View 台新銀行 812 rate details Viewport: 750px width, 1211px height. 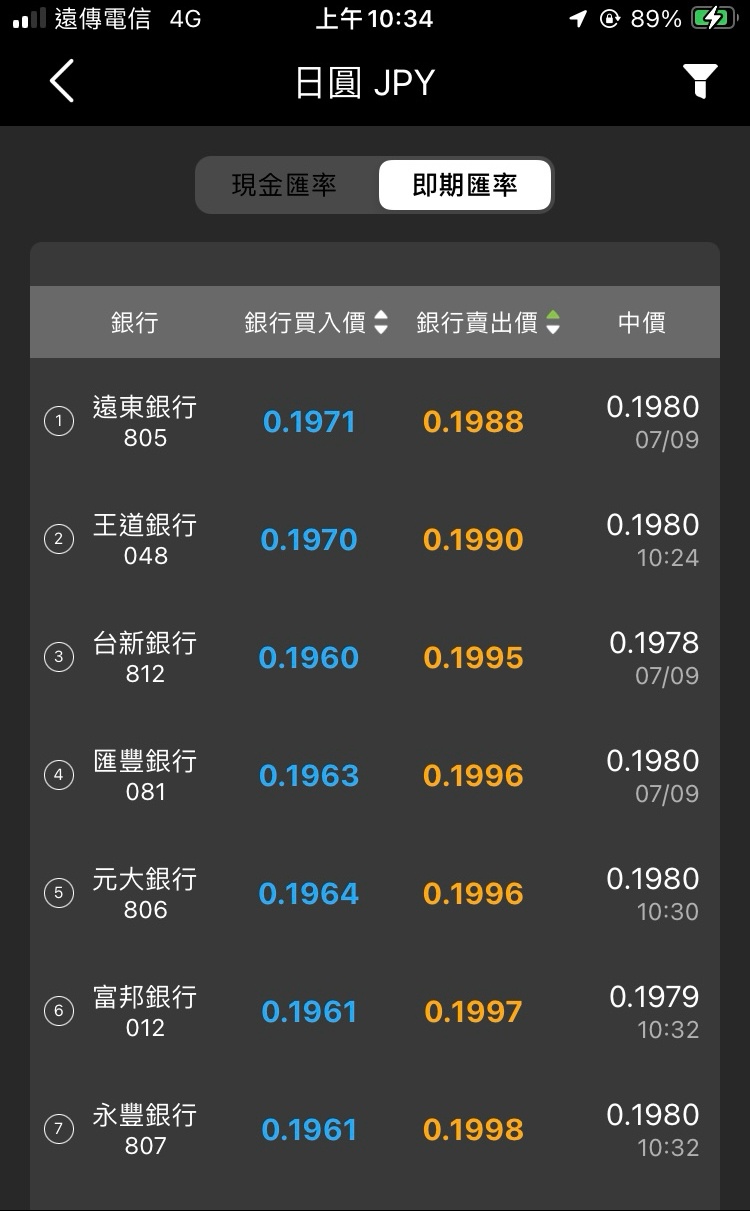click(x=375, y=657)
